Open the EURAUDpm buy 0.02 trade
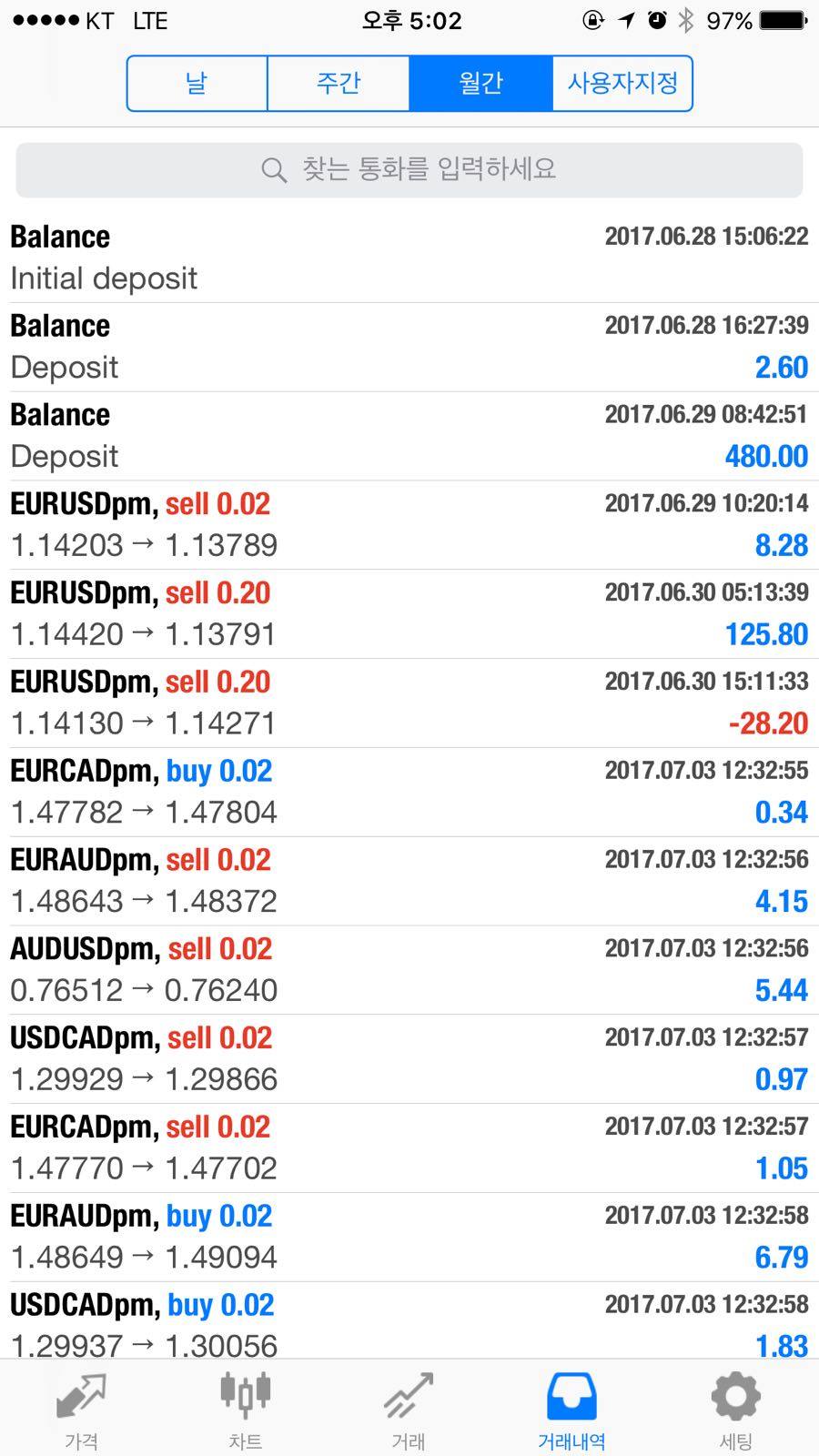Viewport: 819px width, 1456px height. click(409, 1238)
